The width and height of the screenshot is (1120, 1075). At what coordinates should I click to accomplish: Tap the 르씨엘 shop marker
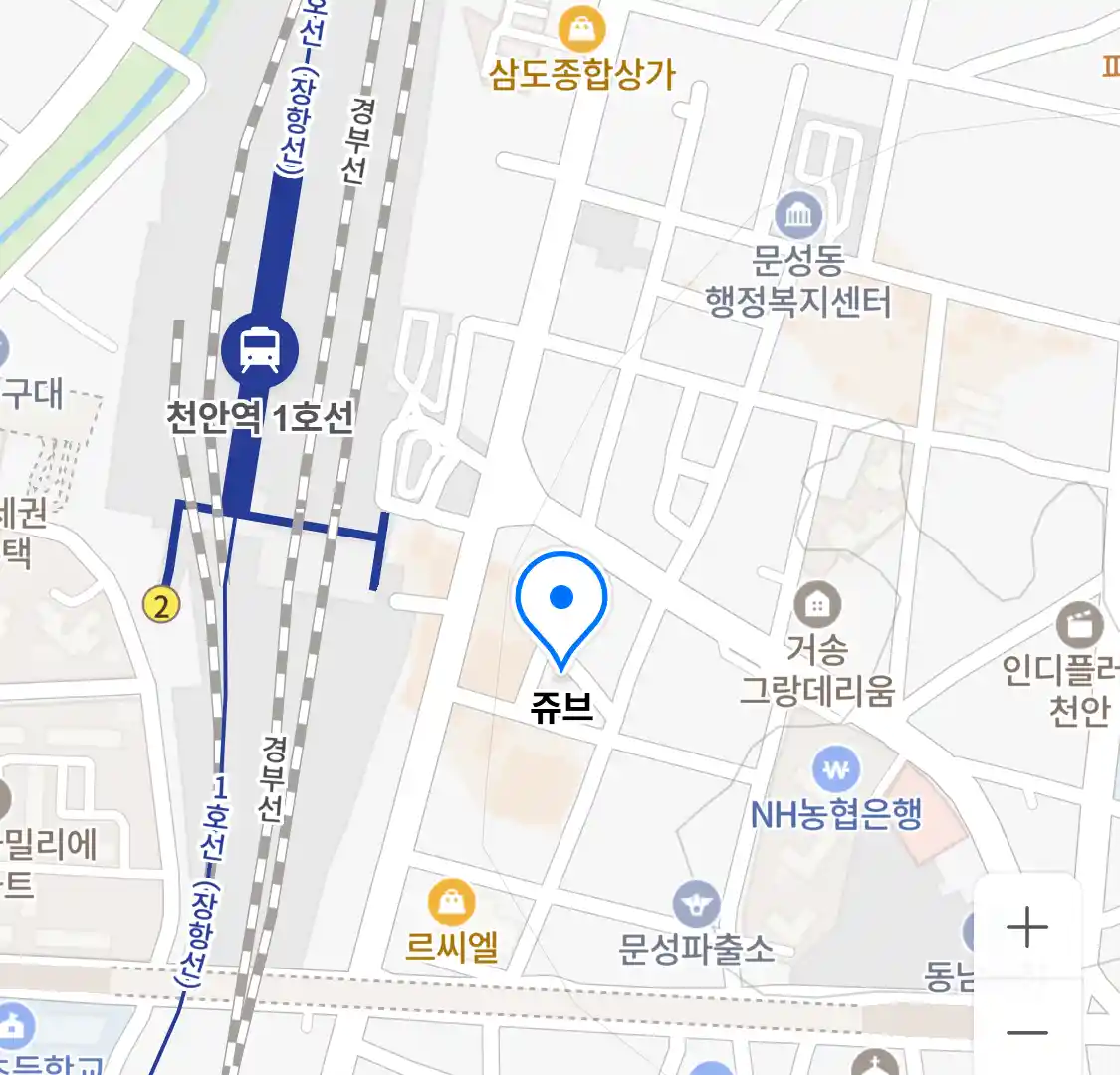(452, 903)
